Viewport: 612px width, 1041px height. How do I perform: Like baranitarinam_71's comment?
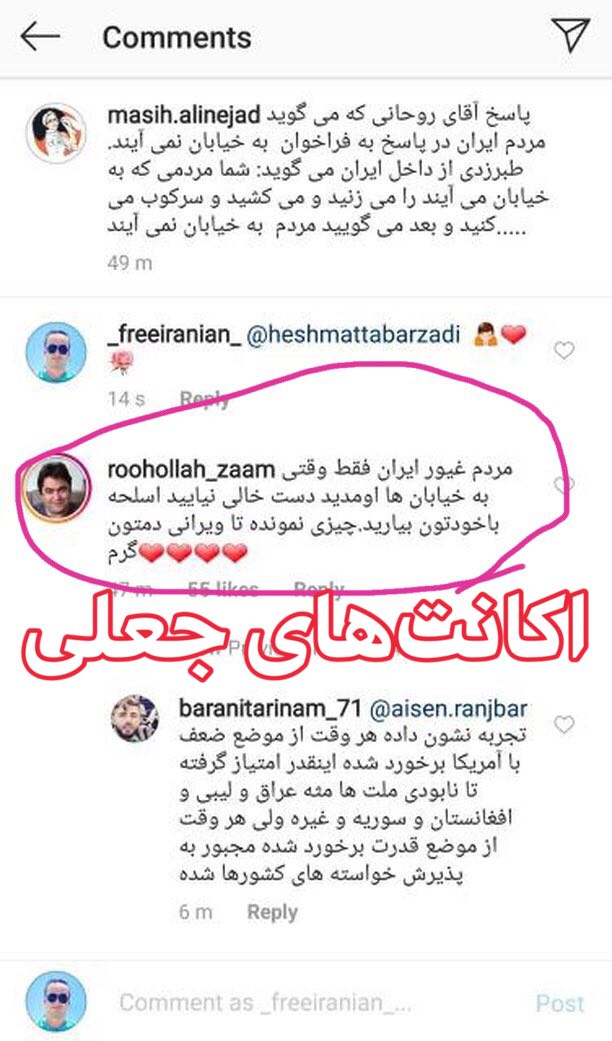(x=565, y=723)
